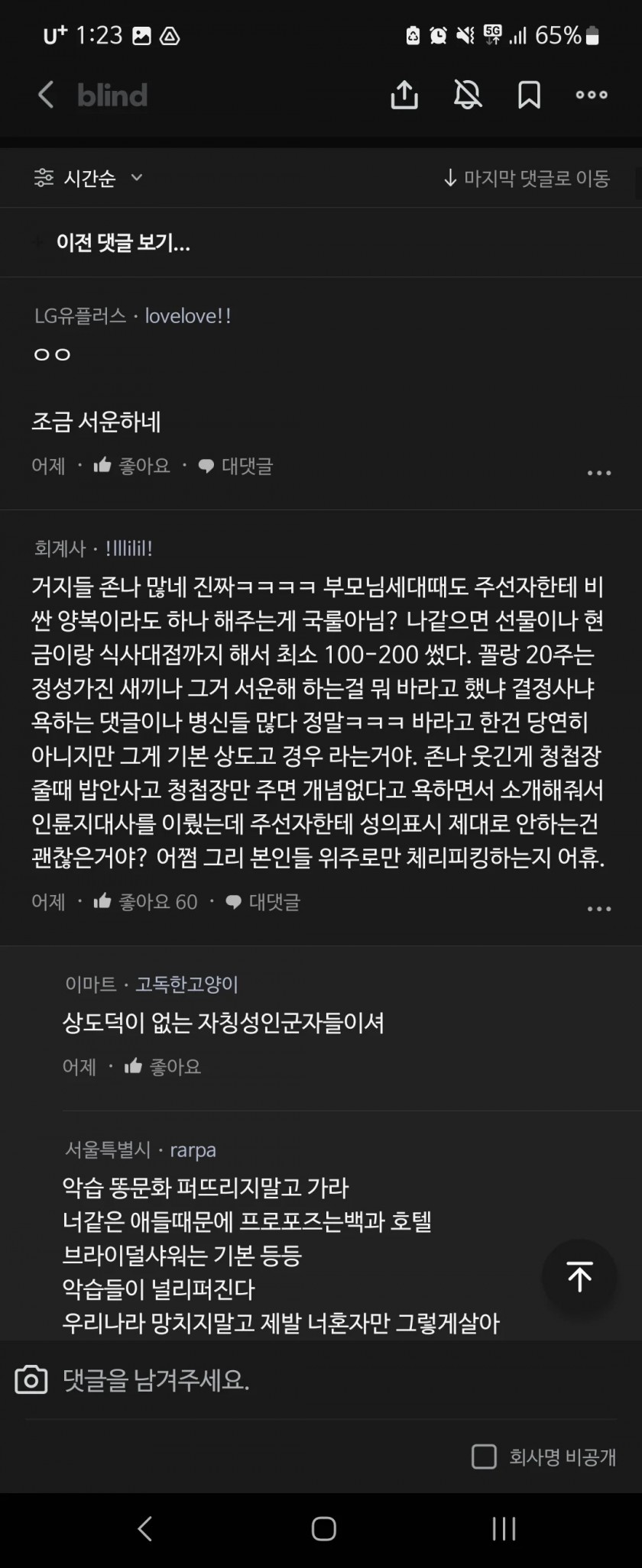The width and height of the screenshot is (642, 1568).
Task: Toggle post notifications bell
Action: pos(468,95)
